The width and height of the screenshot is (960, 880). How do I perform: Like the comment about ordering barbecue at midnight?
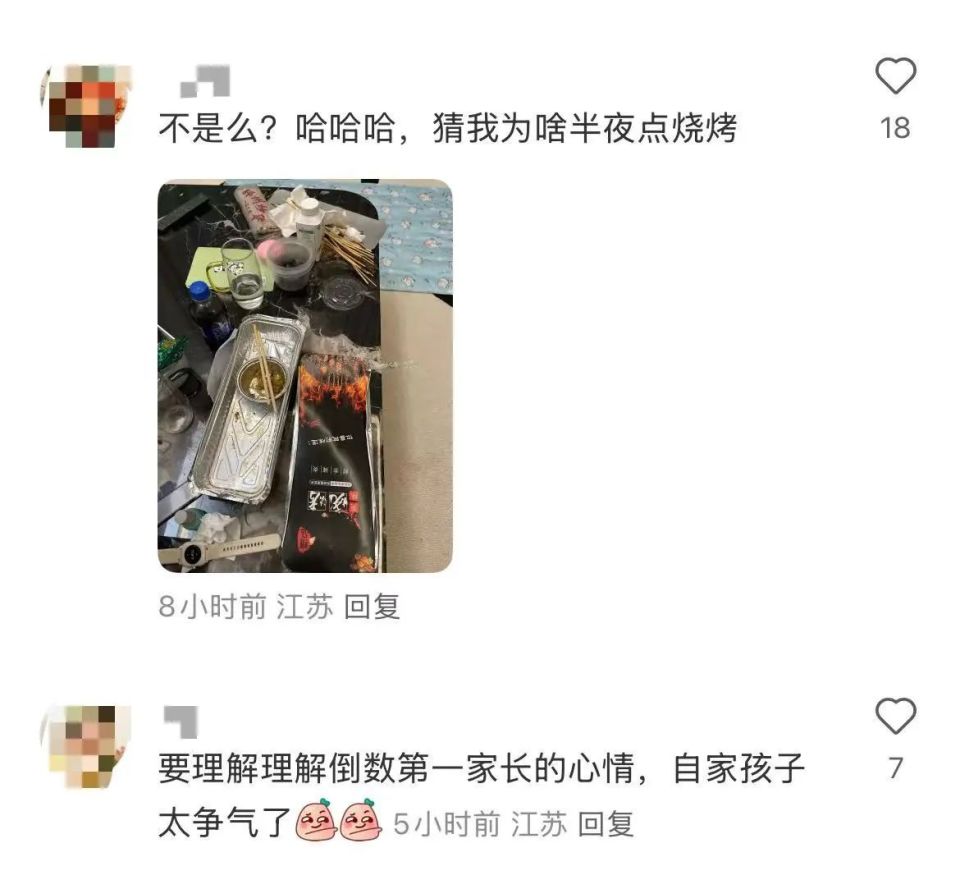(x=895, y=77)
